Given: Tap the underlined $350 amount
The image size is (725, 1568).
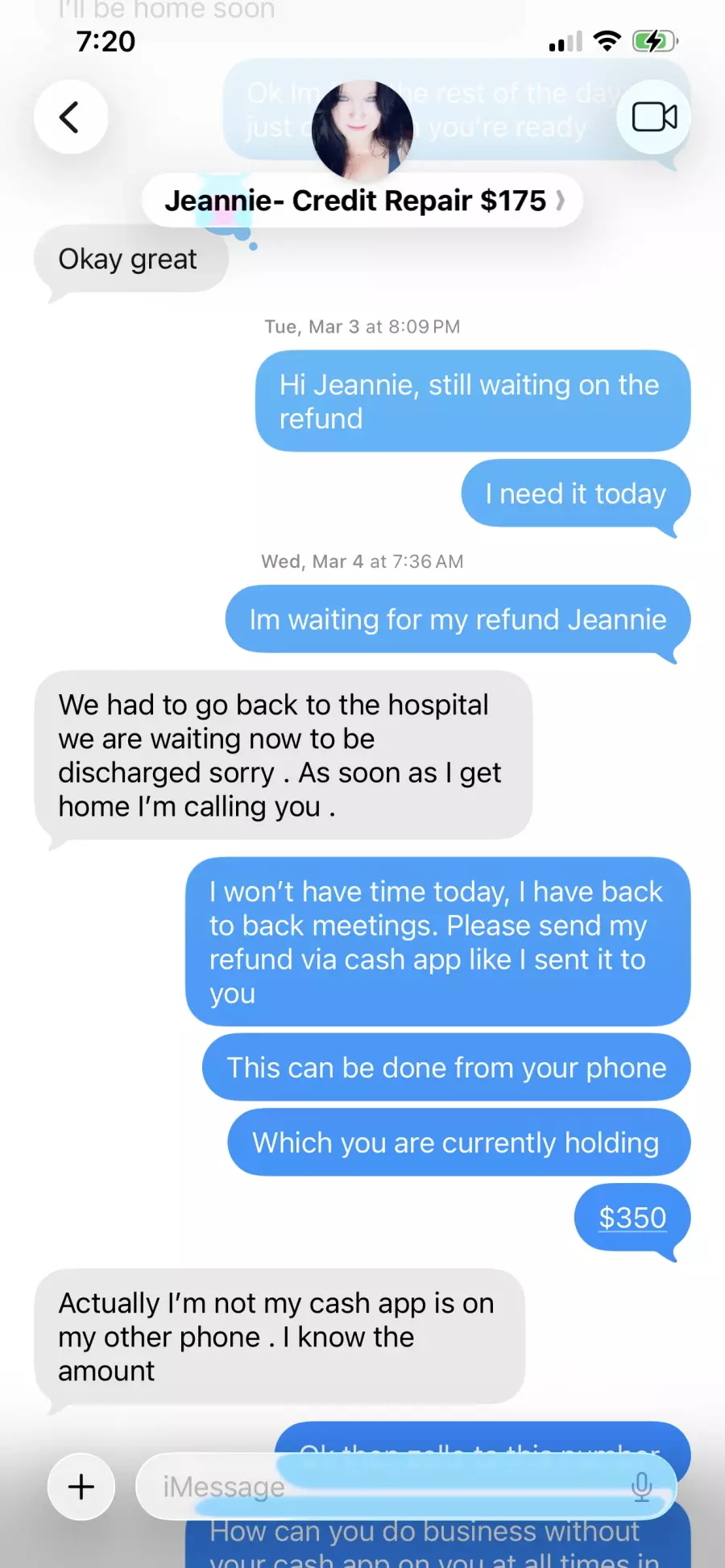Looking at the screenshot, I should coord(632,1218).
